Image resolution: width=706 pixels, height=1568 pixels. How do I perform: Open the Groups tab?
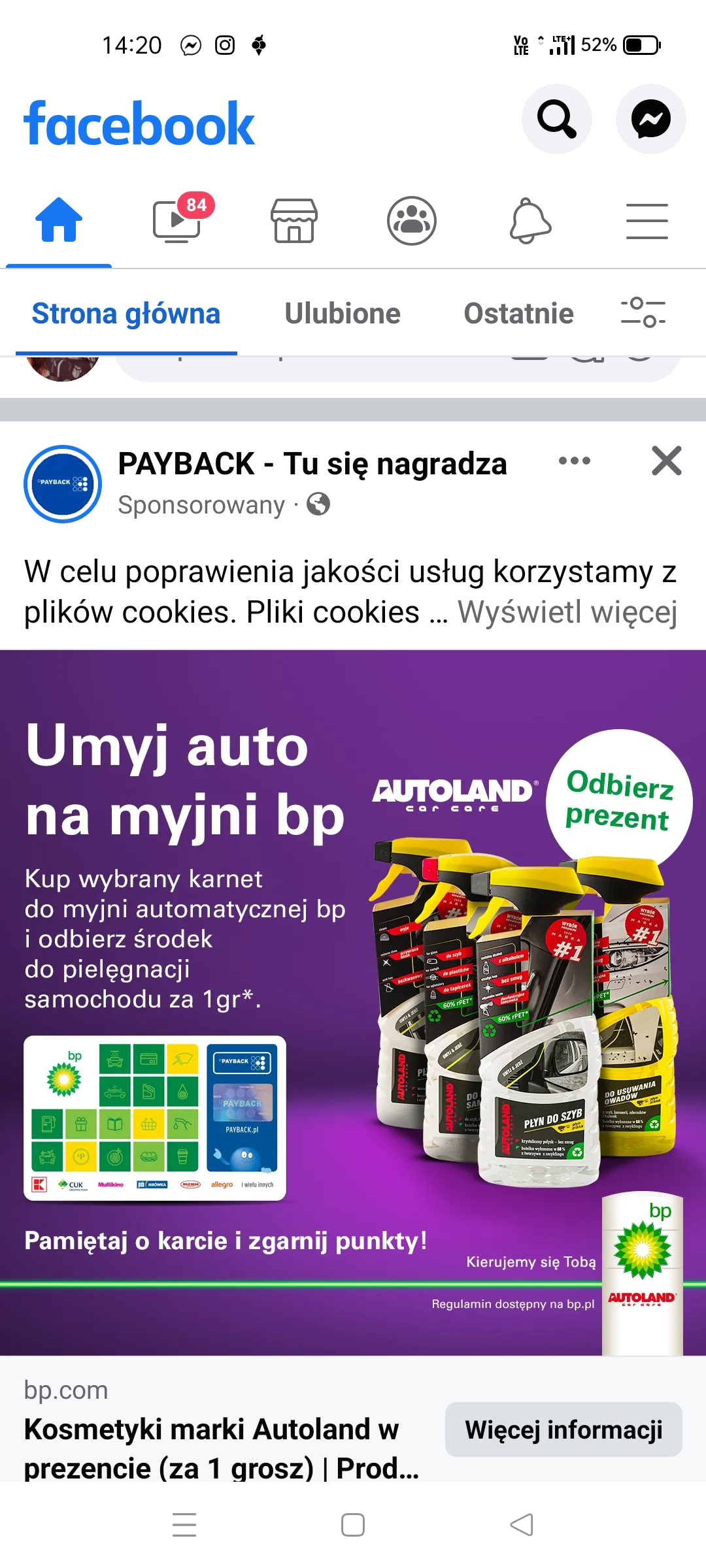coord(411,221)
